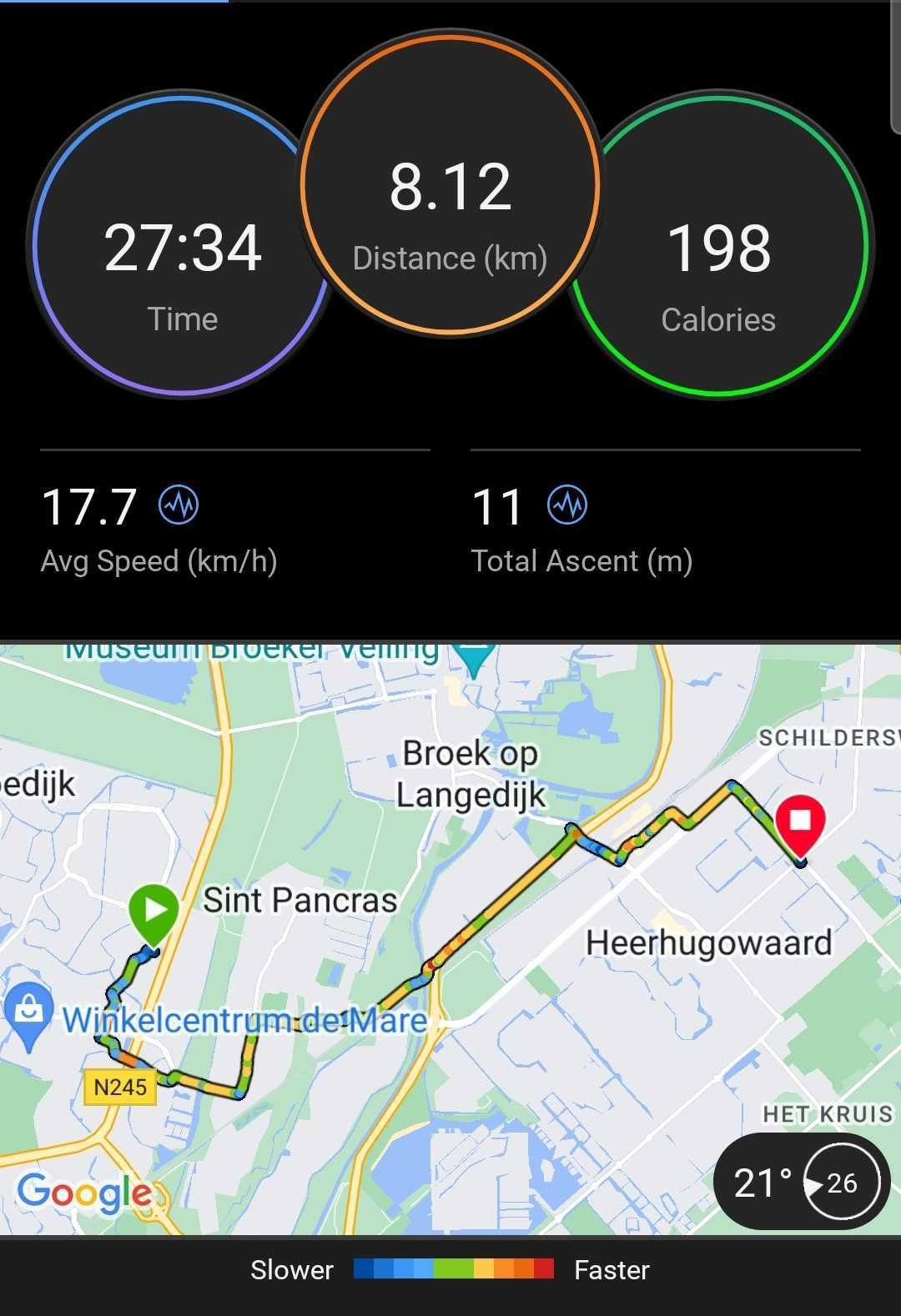The image size is (901, 1316).
Task: Open the route map near Heerhugowaard
Action: 450,937
